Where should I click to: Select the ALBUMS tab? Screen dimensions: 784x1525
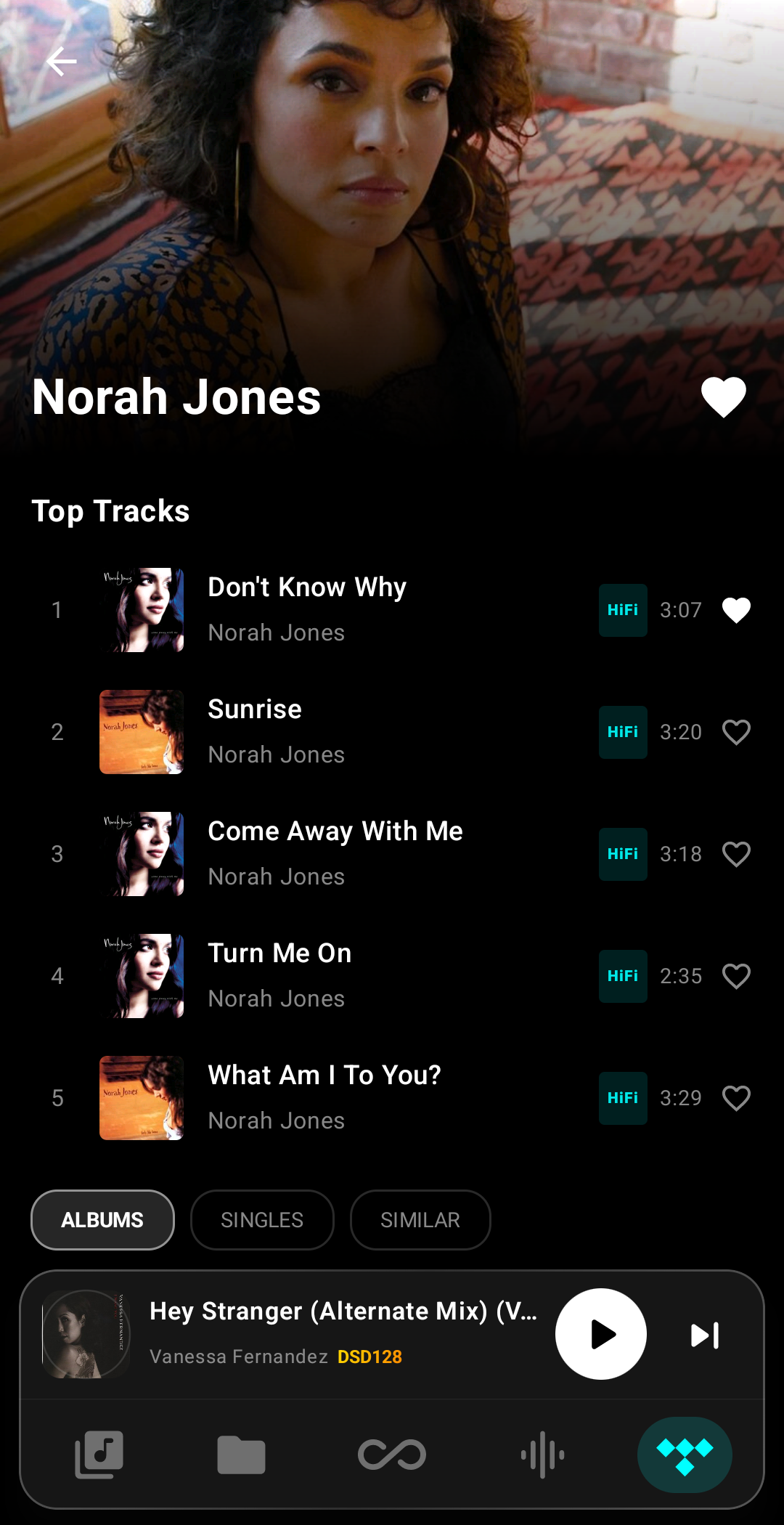[x=102, y=1220]
